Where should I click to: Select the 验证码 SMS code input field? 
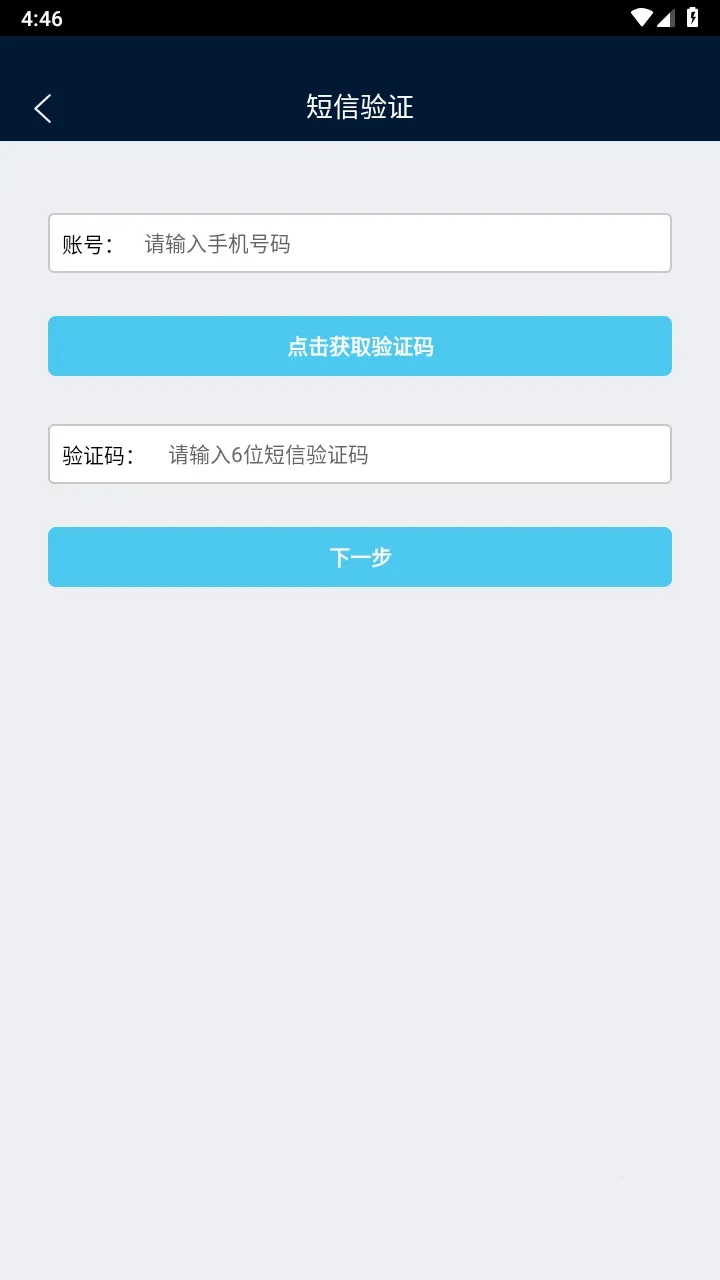(410, 455)
